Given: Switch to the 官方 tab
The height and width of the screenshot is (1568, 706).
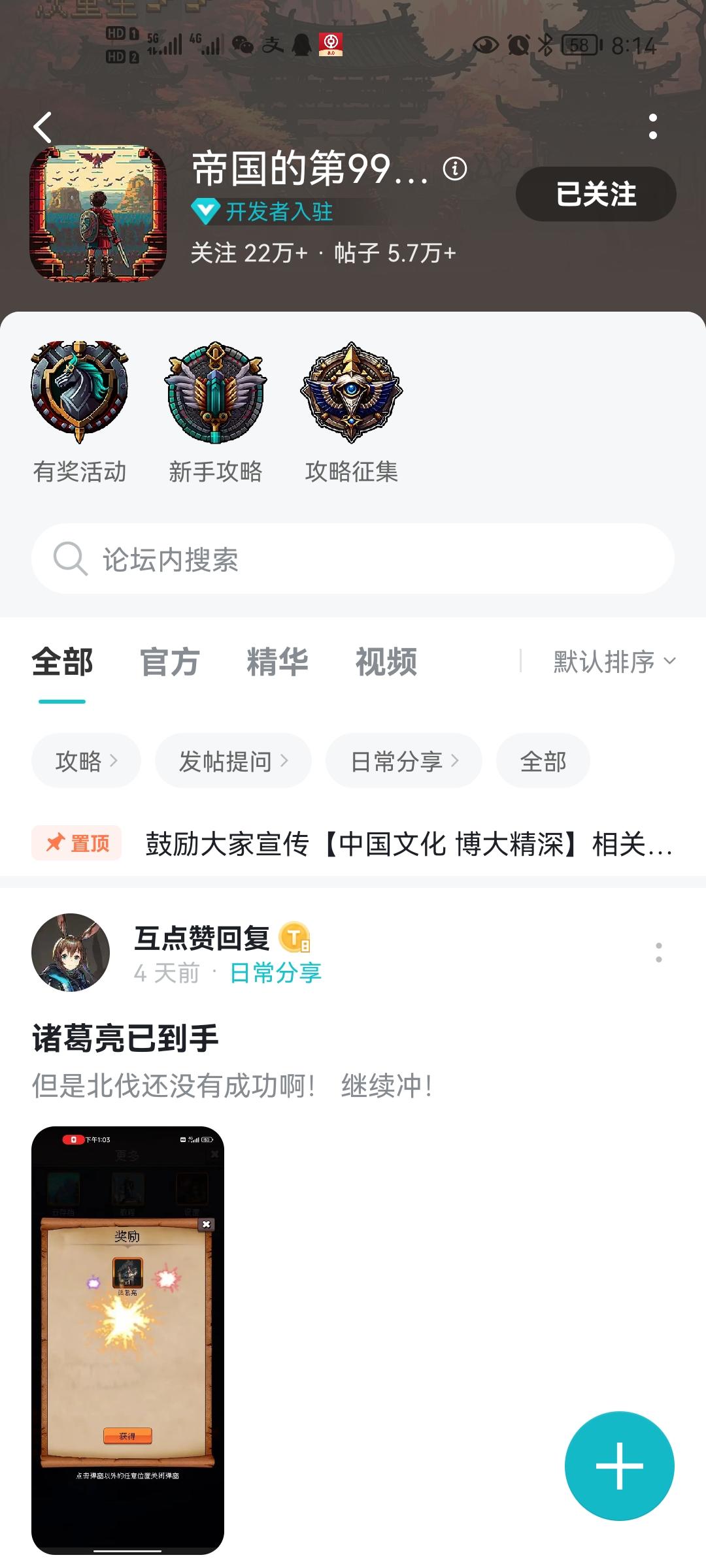Looking at the screenshot, I should coord(169,662).
